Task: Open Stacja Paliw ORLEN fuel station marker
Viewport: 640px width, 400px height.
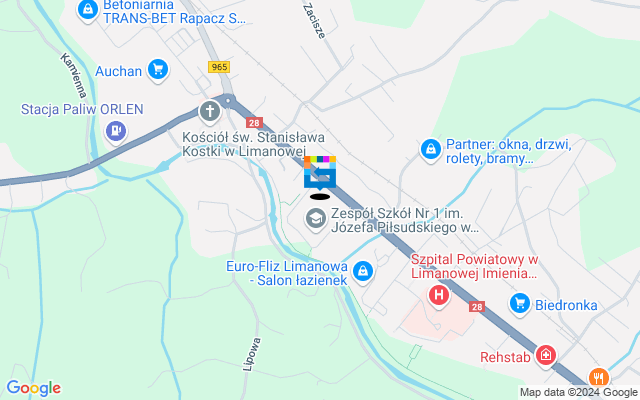Action: [117, 129]
